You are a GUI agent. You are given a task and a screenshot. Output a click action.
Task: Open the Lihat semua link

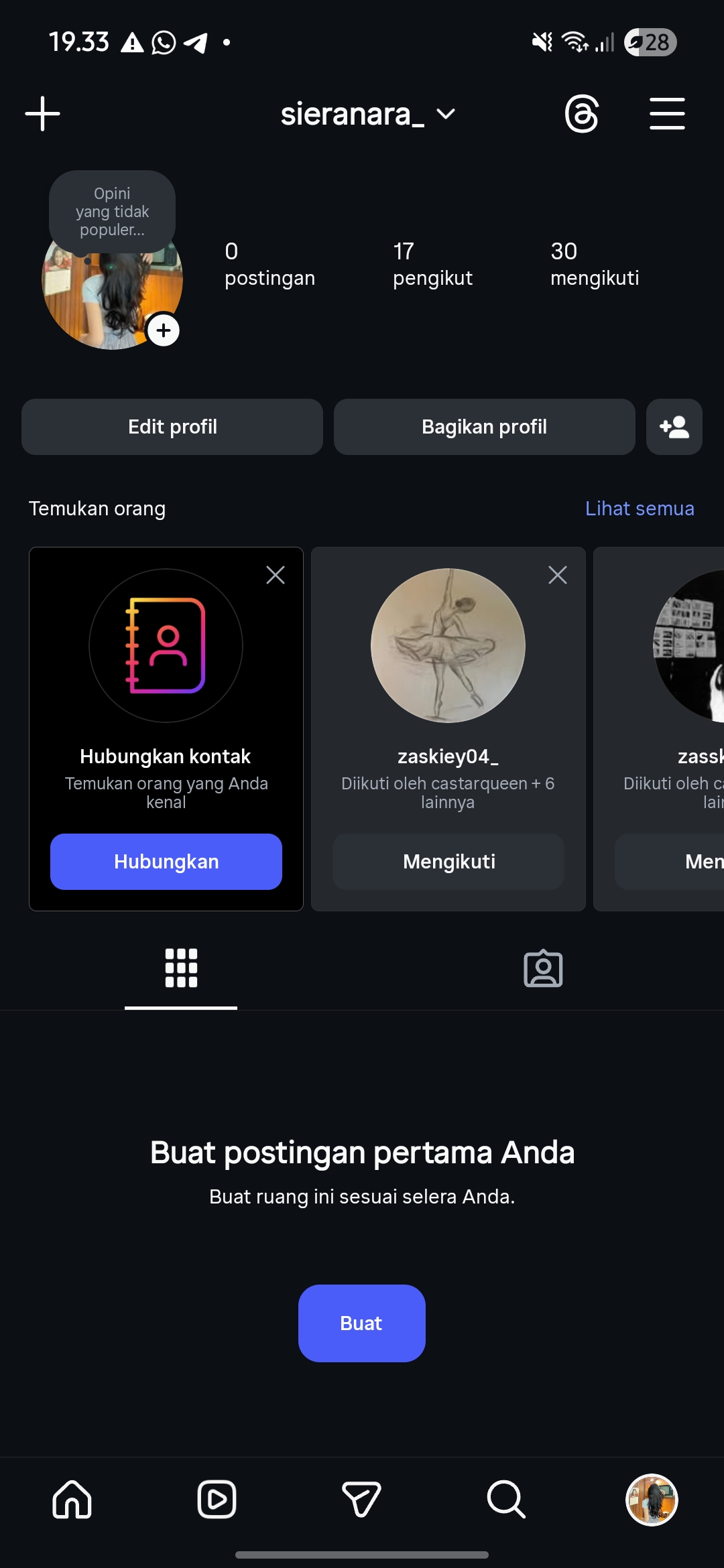point(640,509)
